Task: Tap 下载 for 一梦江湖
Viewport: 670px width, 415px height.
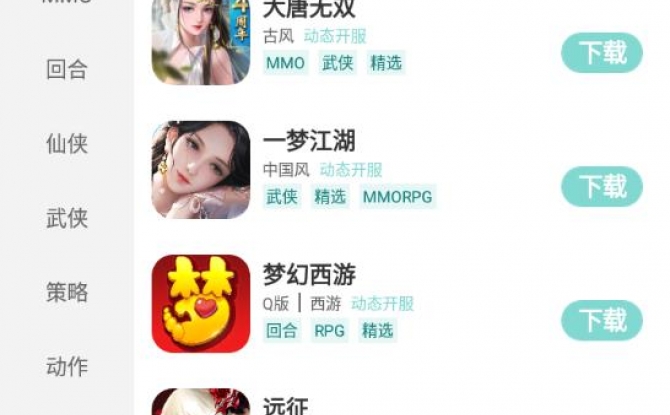Action: 601,186
